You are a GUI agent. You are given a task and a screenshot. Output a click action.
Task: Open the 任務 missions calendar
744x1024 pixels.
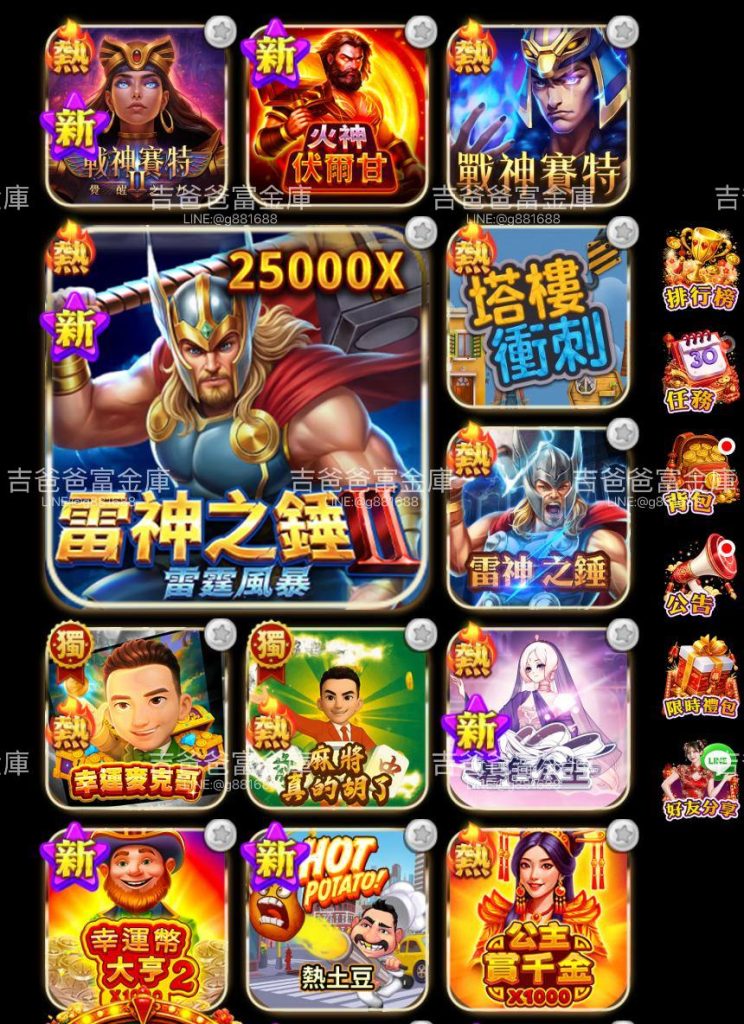(x=700, y=371)
